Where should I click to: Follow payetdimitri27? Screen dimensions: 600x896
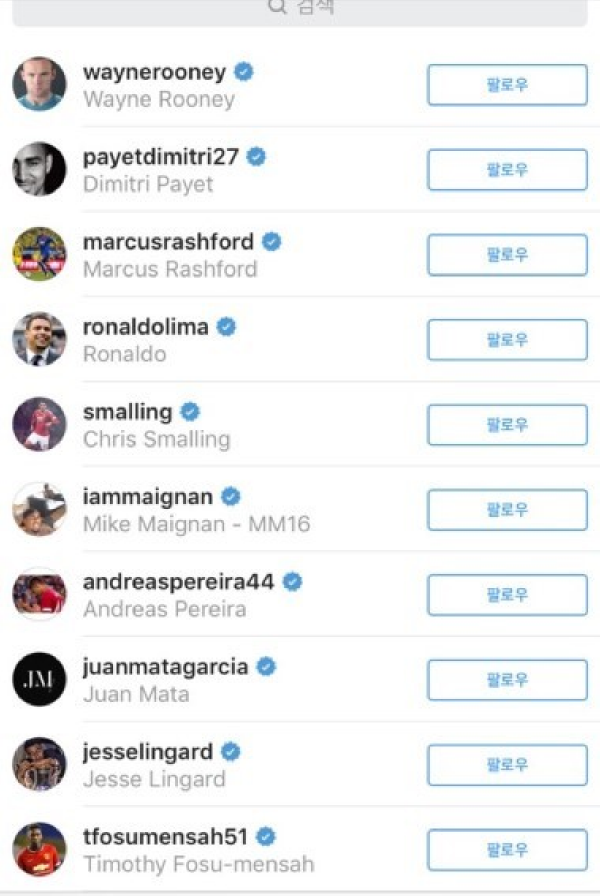coord(507,170)
